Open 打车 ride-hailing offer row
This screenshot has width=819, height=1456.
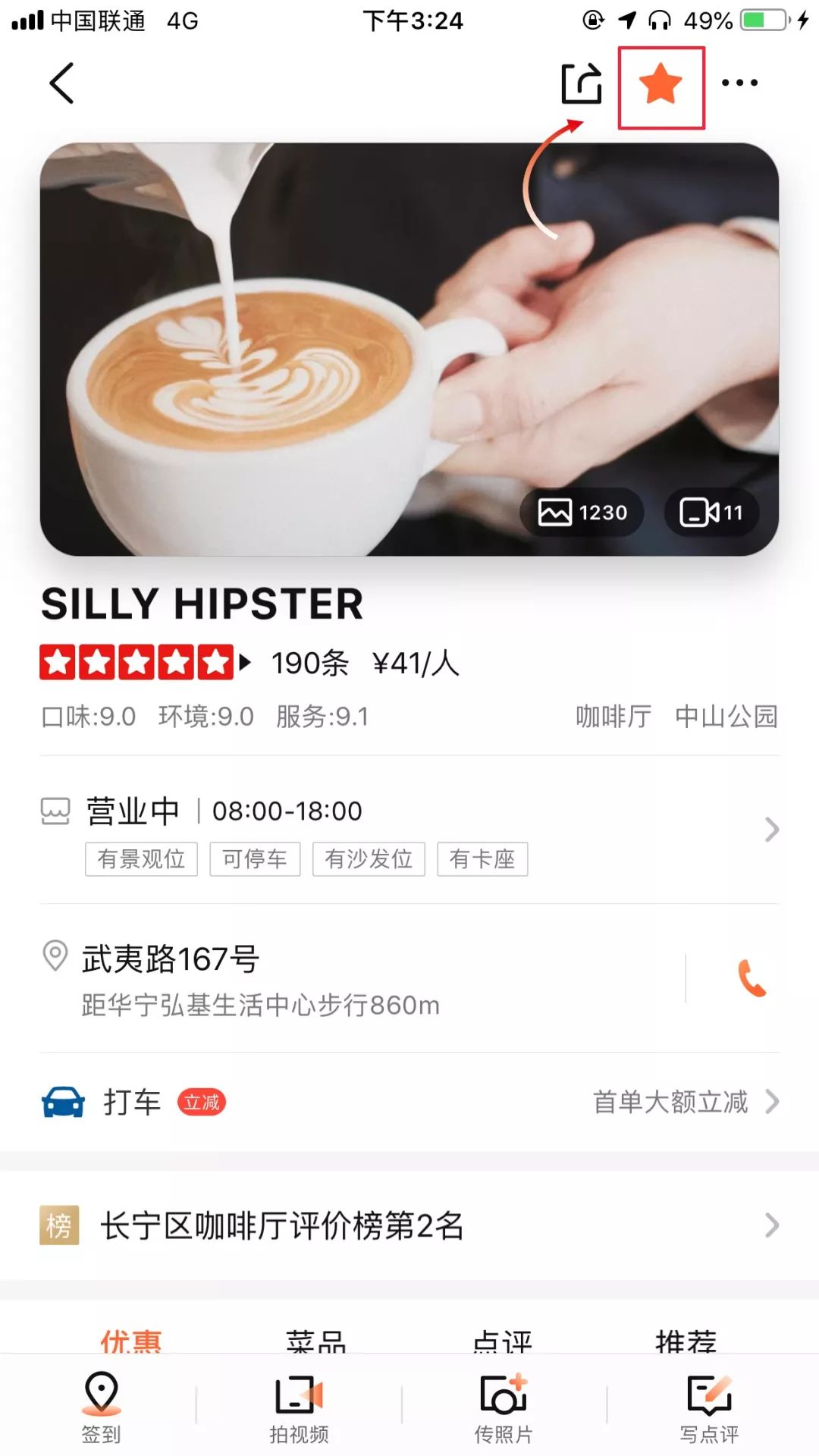tap(409, 1102)
